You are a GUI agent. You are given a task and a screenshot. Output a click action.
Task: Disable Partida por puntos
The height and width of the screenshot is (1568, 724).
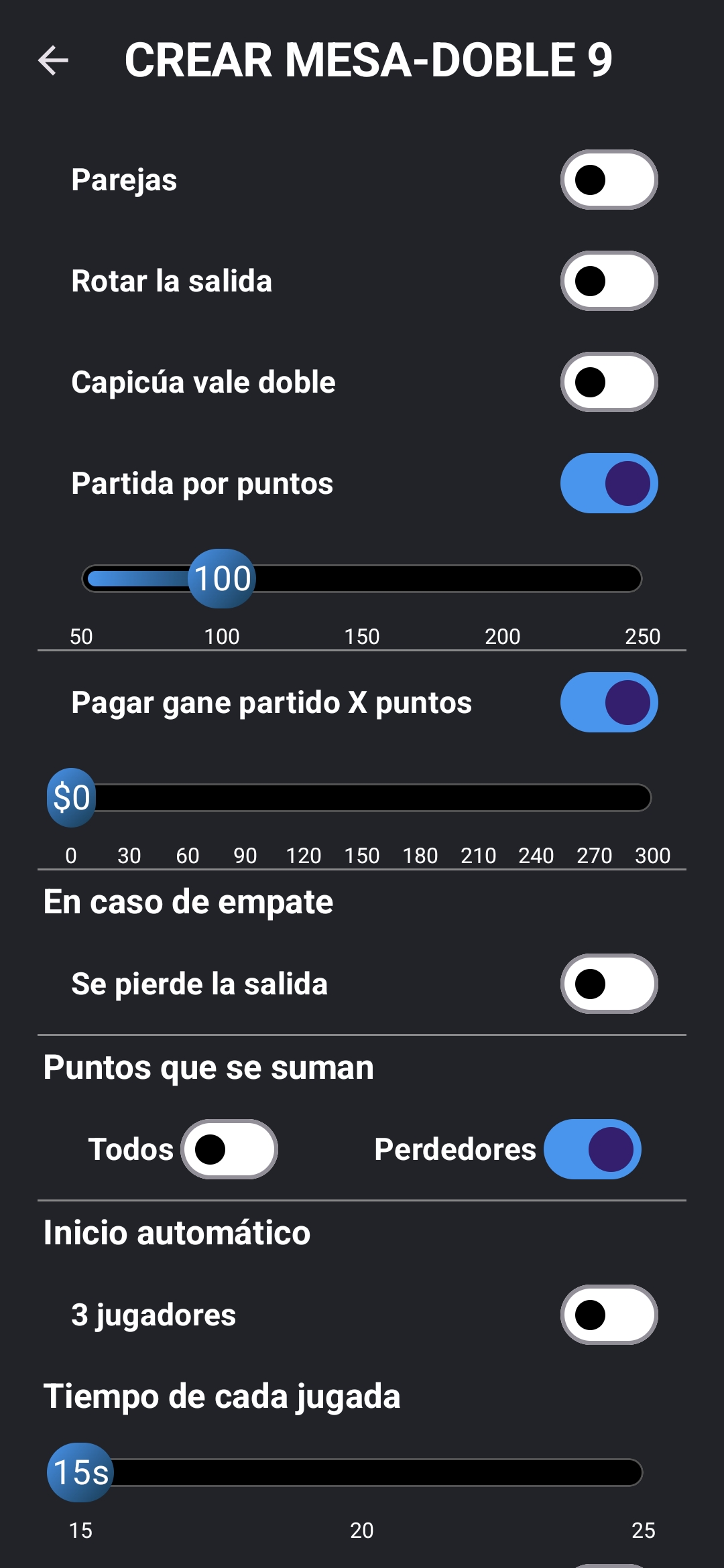click(609, 483)
